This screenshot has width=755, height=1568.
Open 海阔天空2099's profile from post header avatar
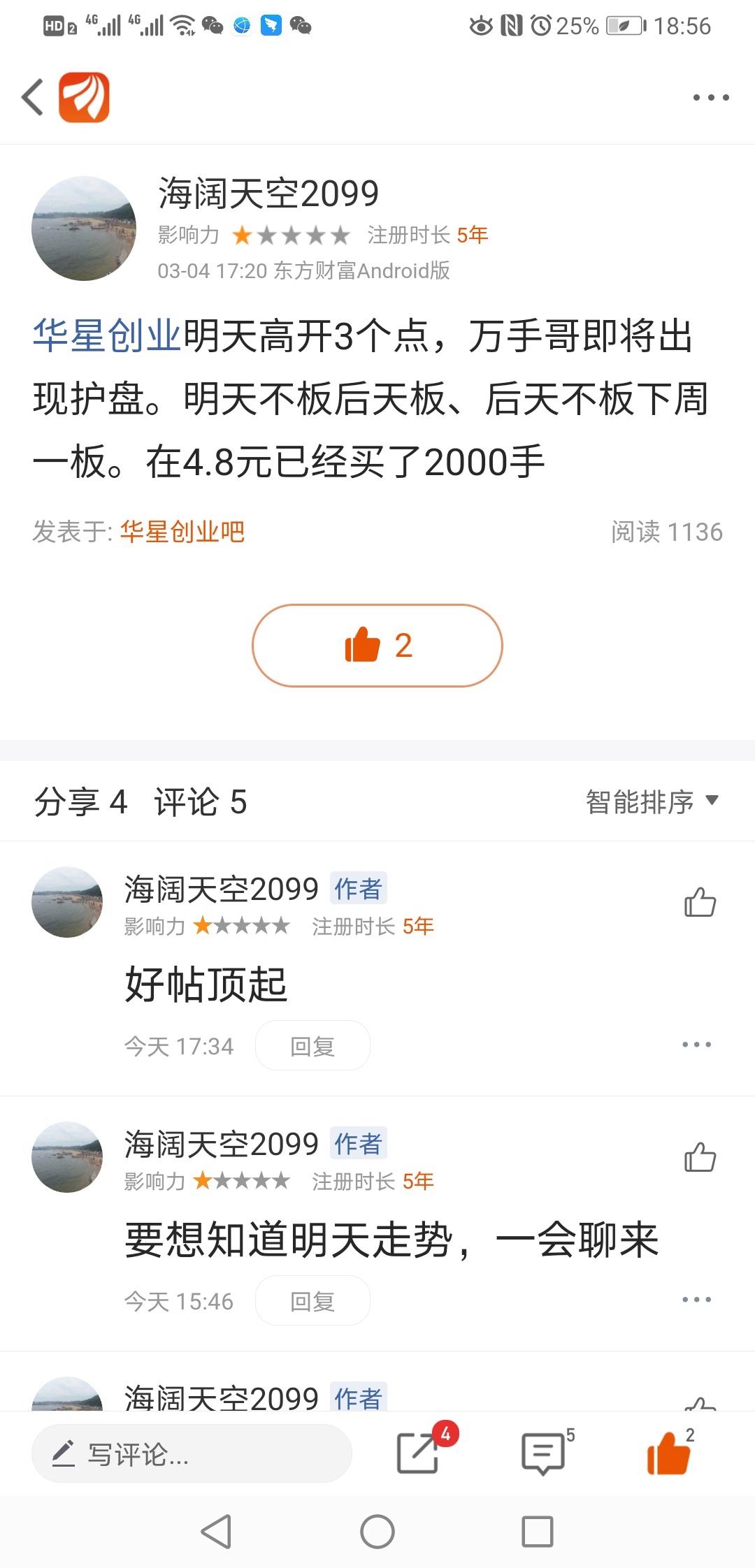(84, 228)
